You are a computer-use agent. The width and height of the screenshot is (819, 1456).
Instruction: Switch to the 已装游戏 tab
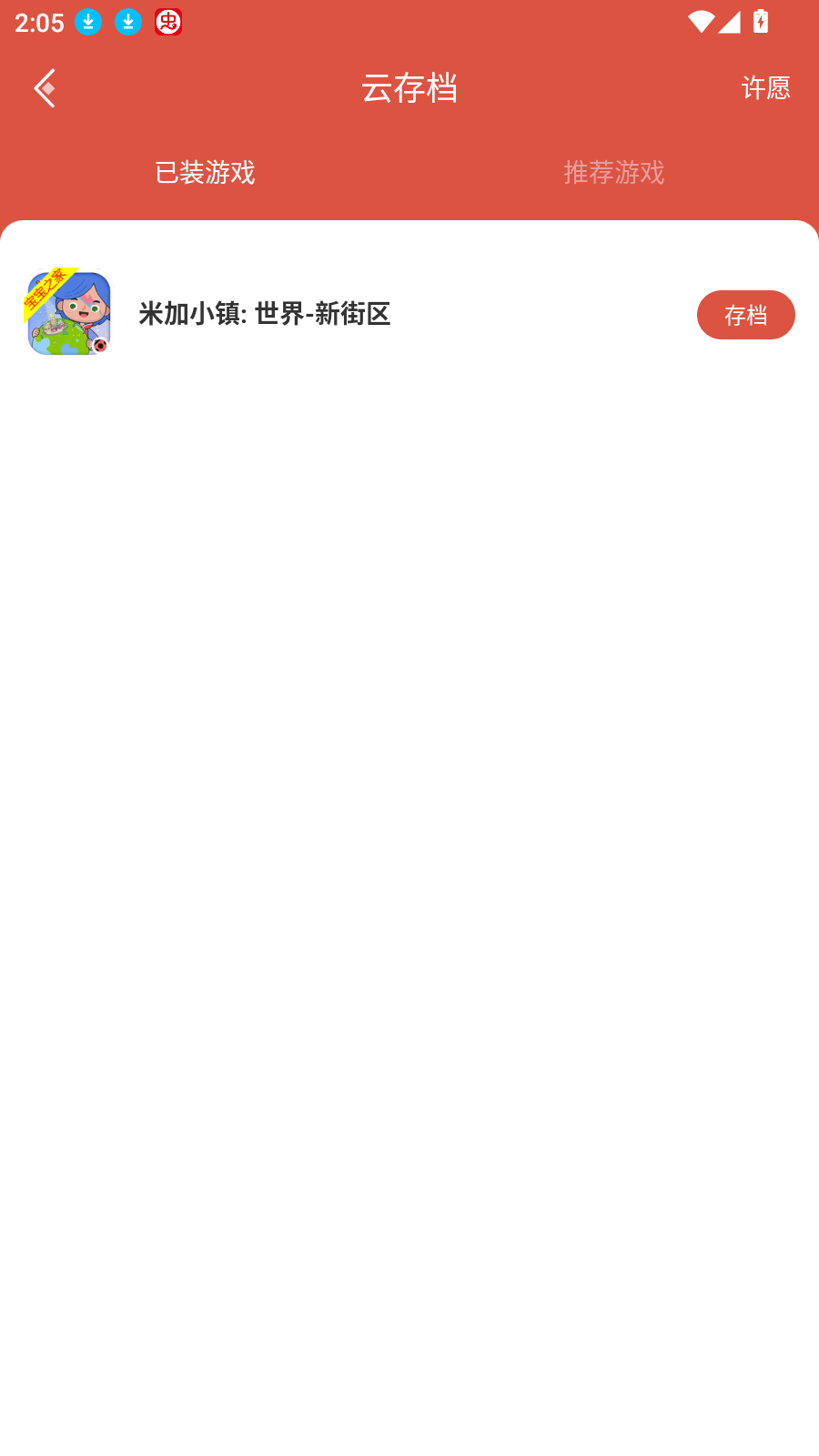point(205,172)
